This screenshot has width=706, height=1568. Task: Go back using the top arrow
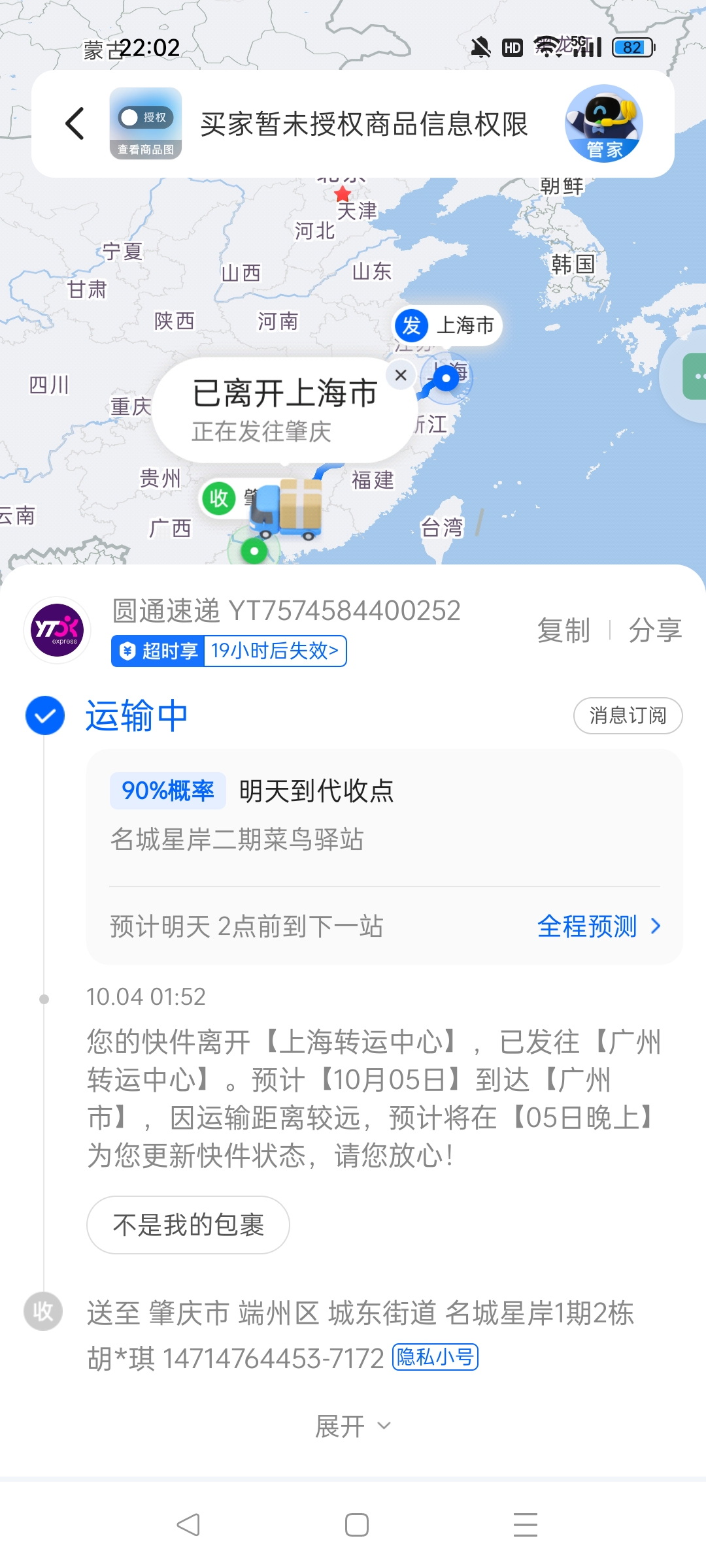pyautogui.click(x=75, y=123)
